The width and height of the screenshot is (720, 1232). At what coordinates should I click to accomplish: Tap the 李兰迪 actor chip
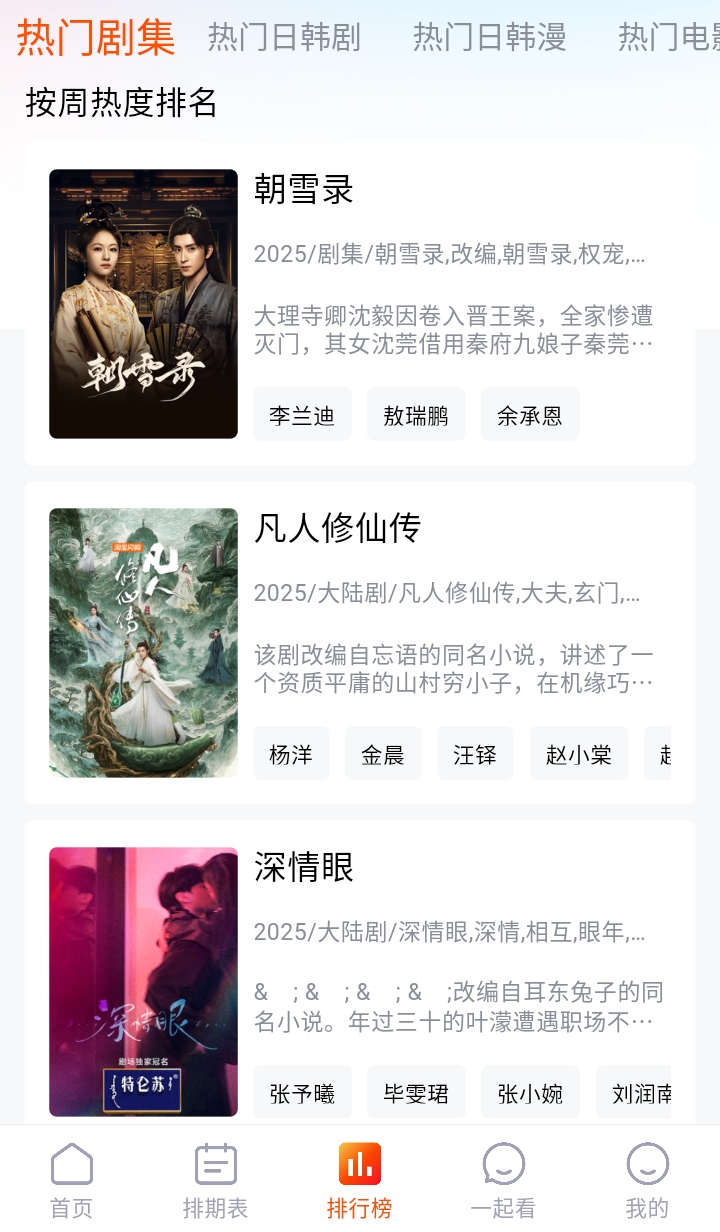(302, 415)
